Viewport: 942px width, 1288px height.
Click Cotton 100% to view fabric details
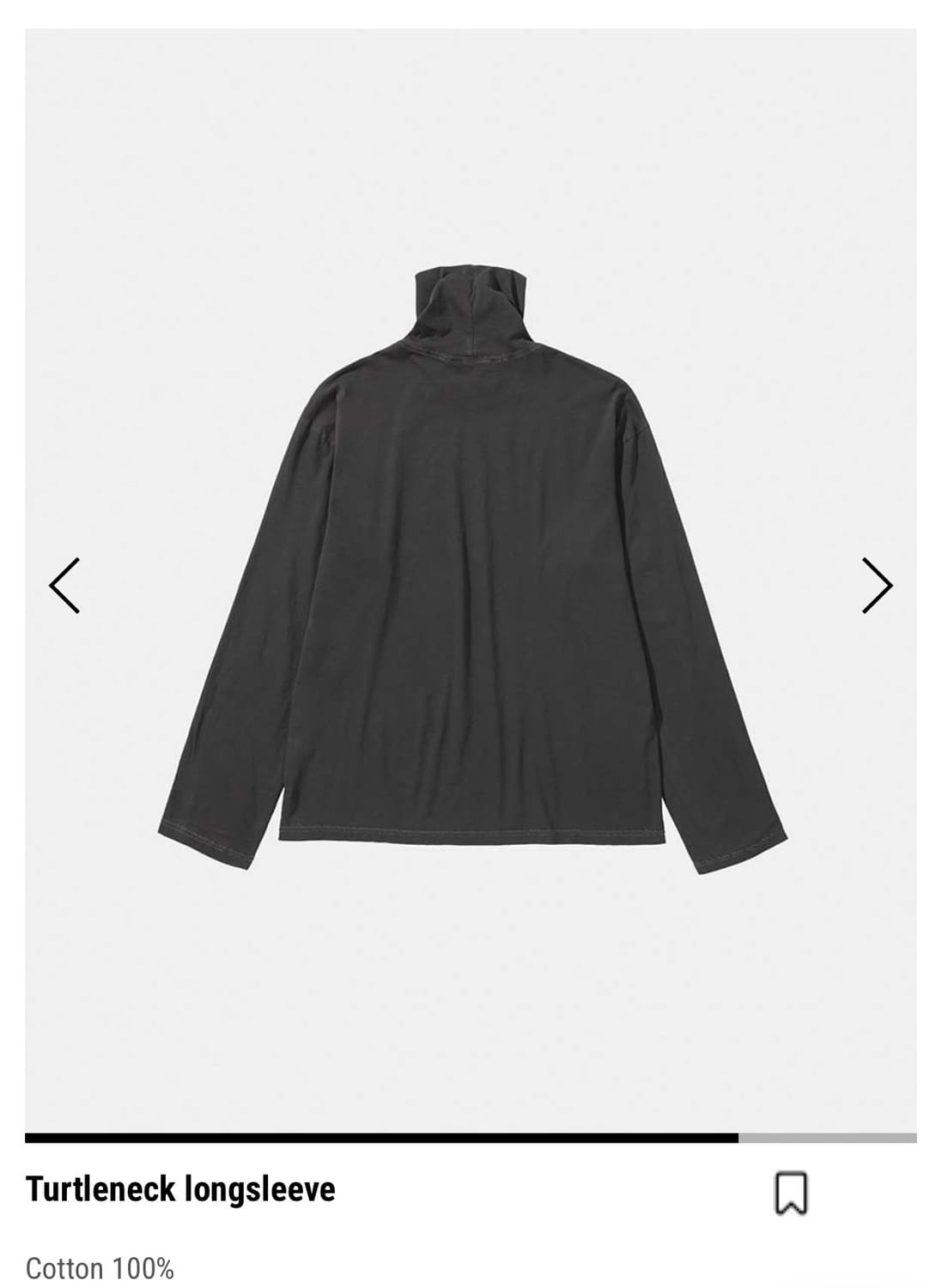pos(100,1267)
